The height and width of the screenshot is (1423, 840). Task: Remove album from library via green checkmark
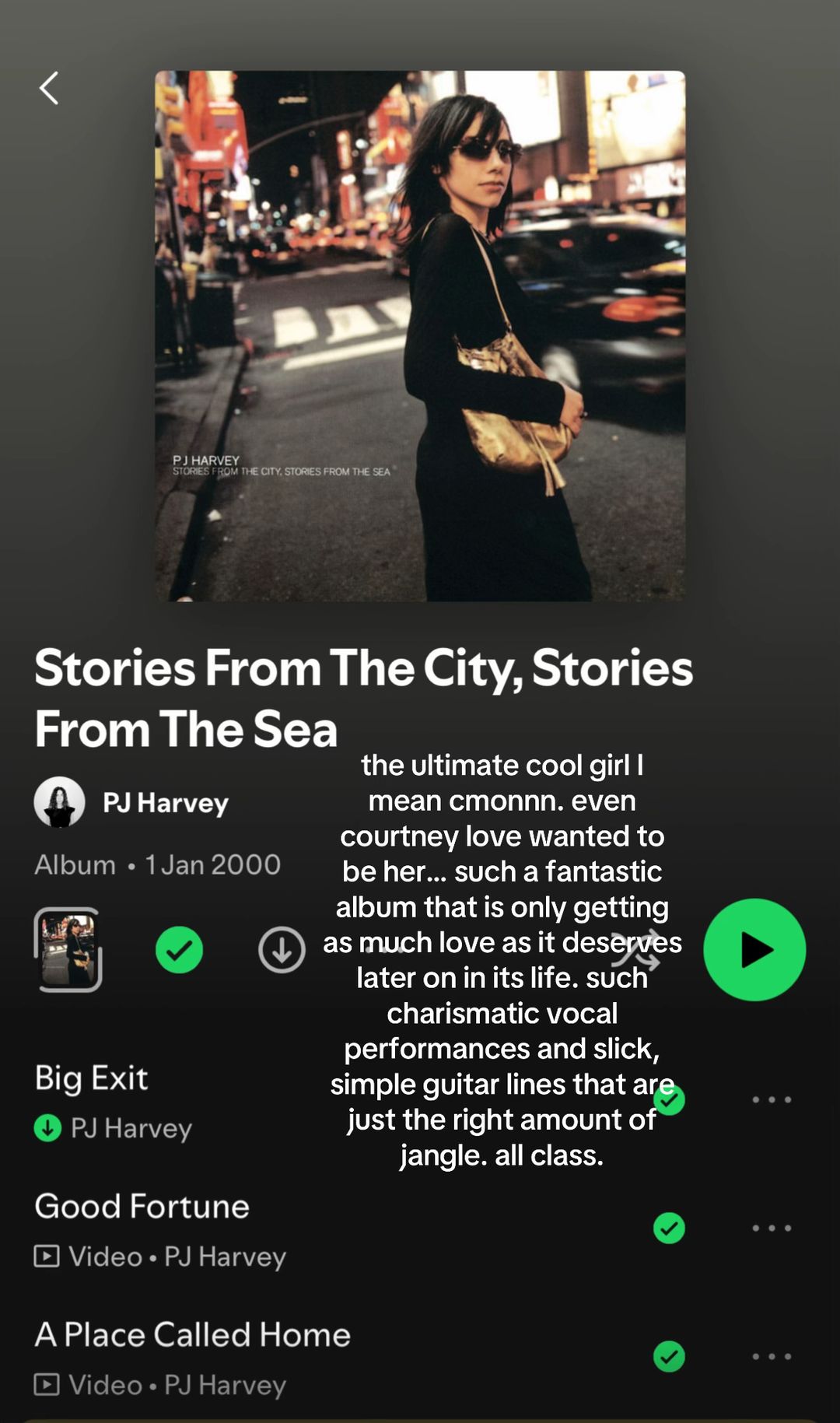tap(179, 950)
